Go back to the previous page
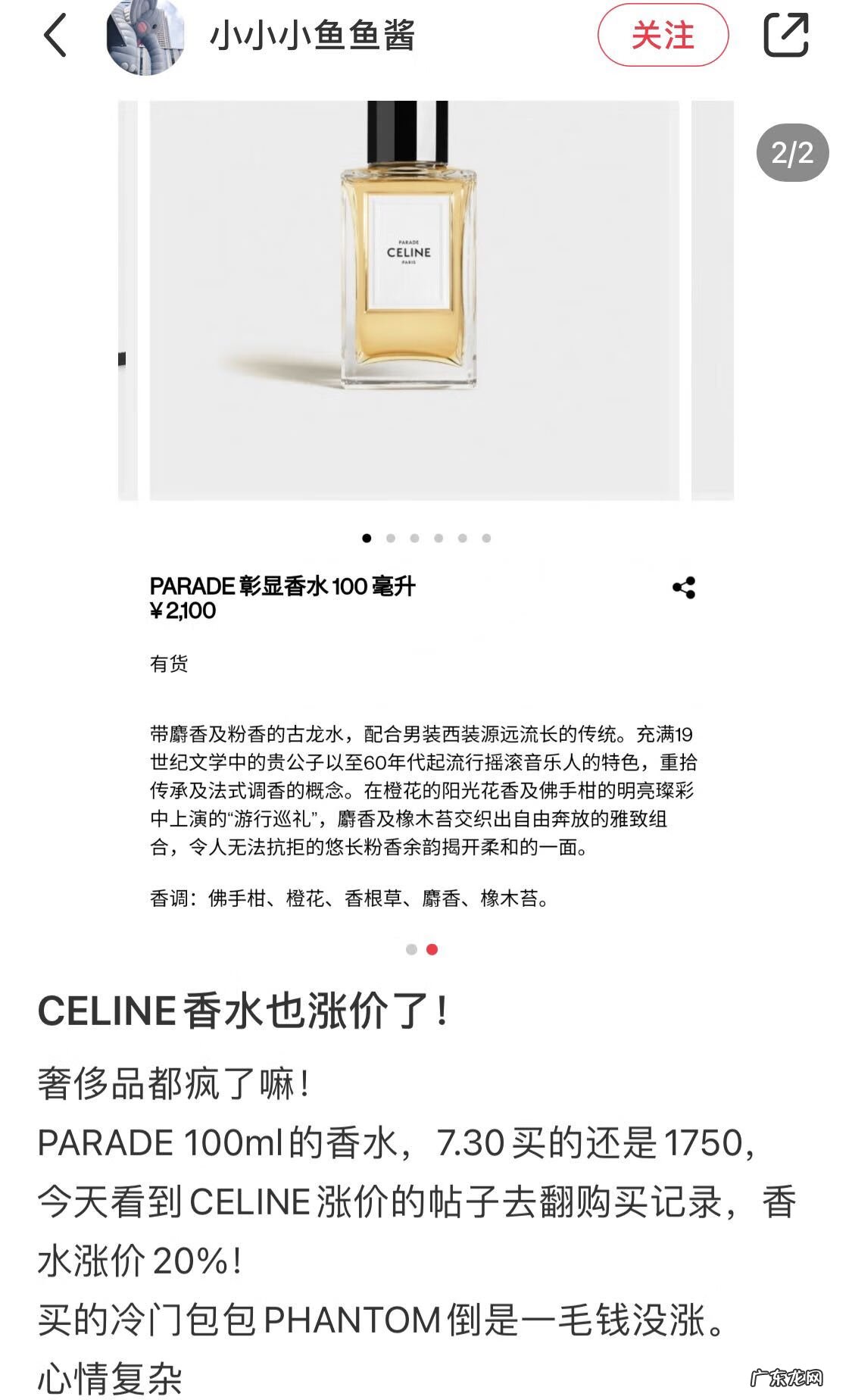Viewport: 852px width, 1400px height. click(x=55, y=36)
